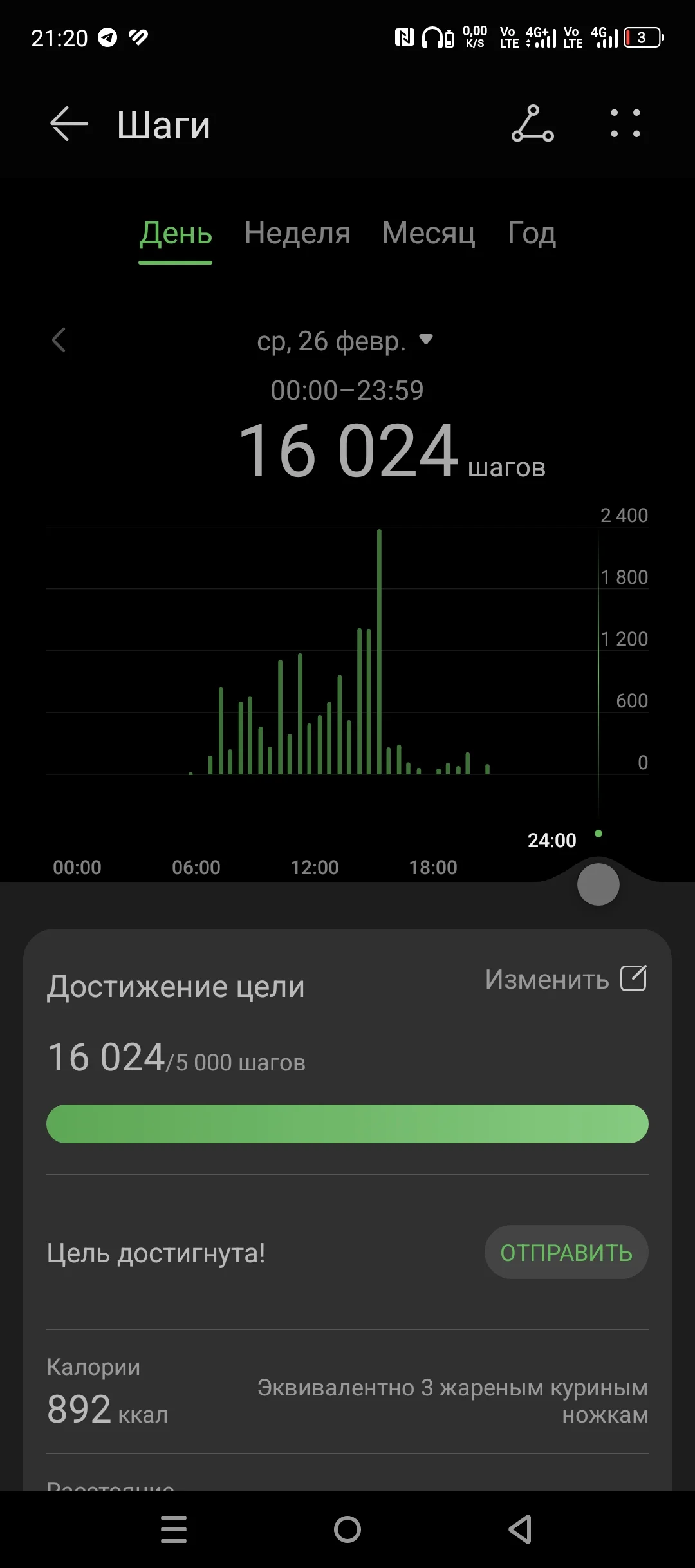Tap the green goal progress bar
This screenshot has height=1568, width=695.
tap(347, 1123)
